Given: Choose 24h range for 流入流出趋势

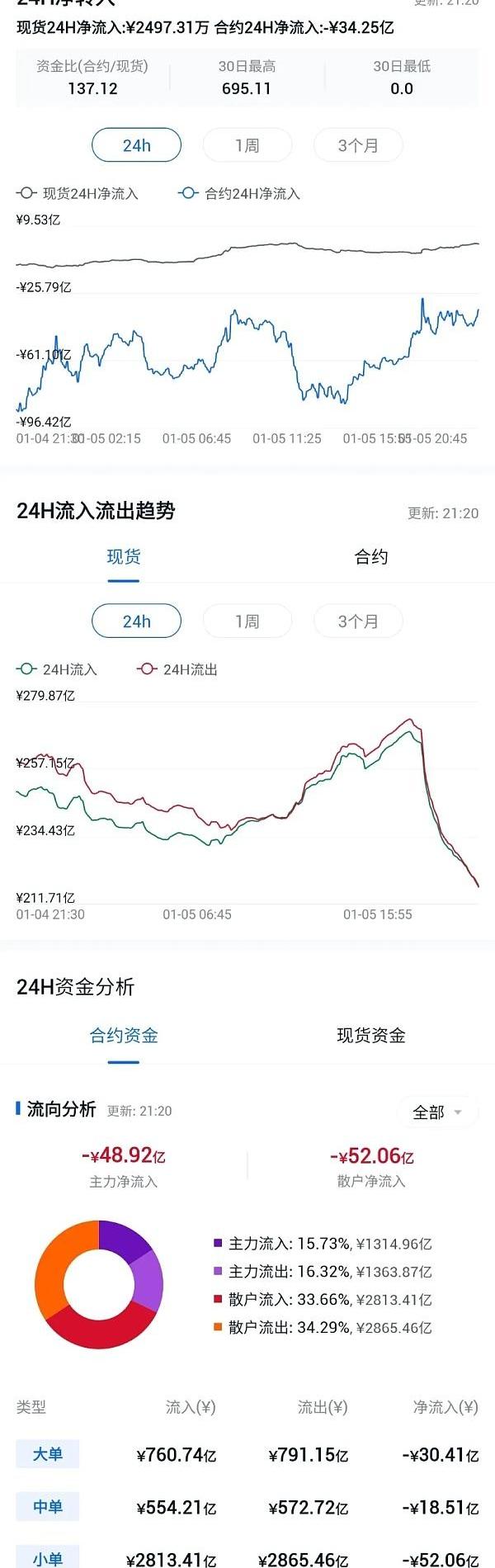Looking at the screenshot, I should 136,621.
